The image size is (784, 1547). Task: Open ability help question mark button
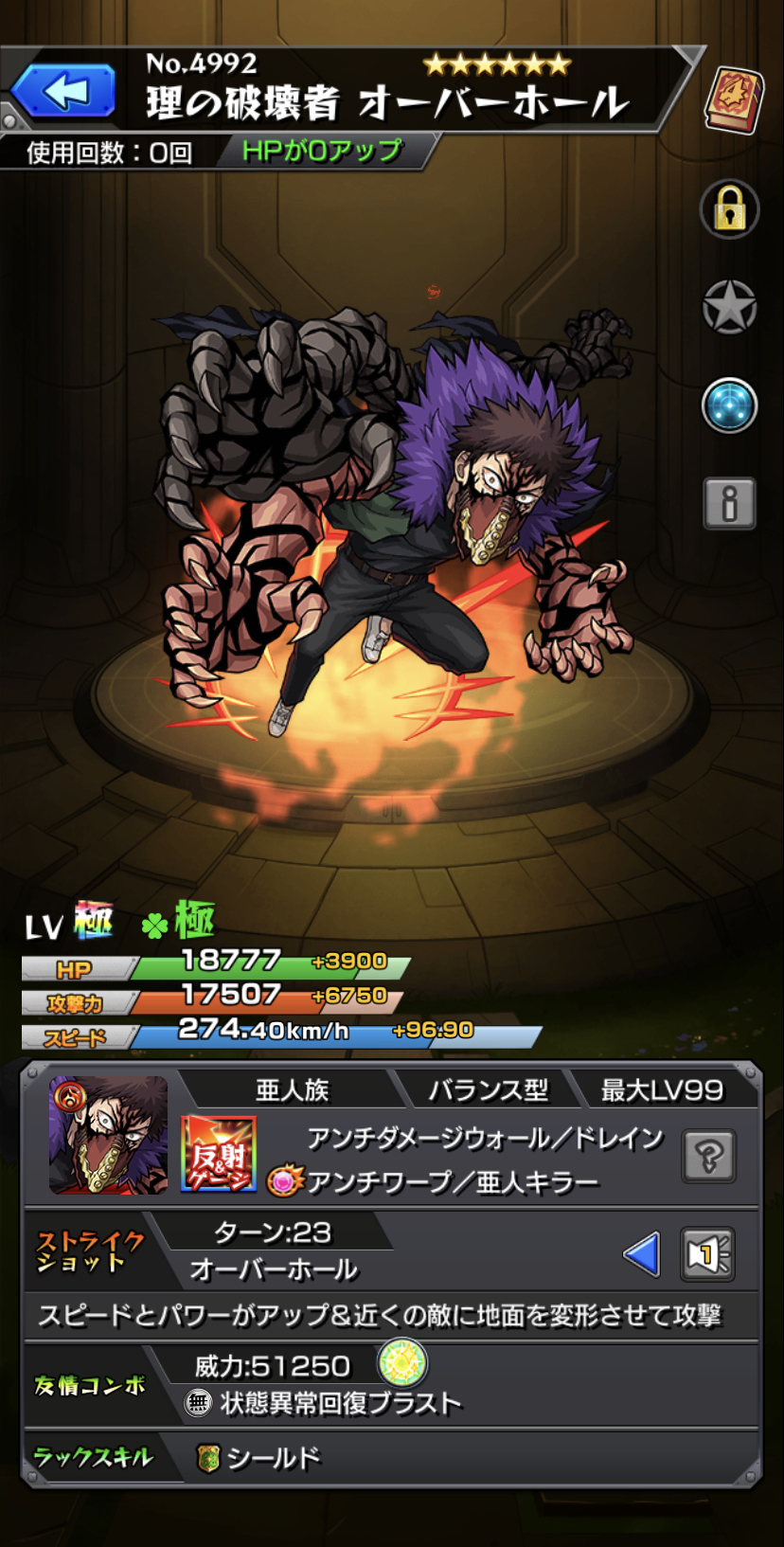pyautogui.click(x=709, y=1156)
